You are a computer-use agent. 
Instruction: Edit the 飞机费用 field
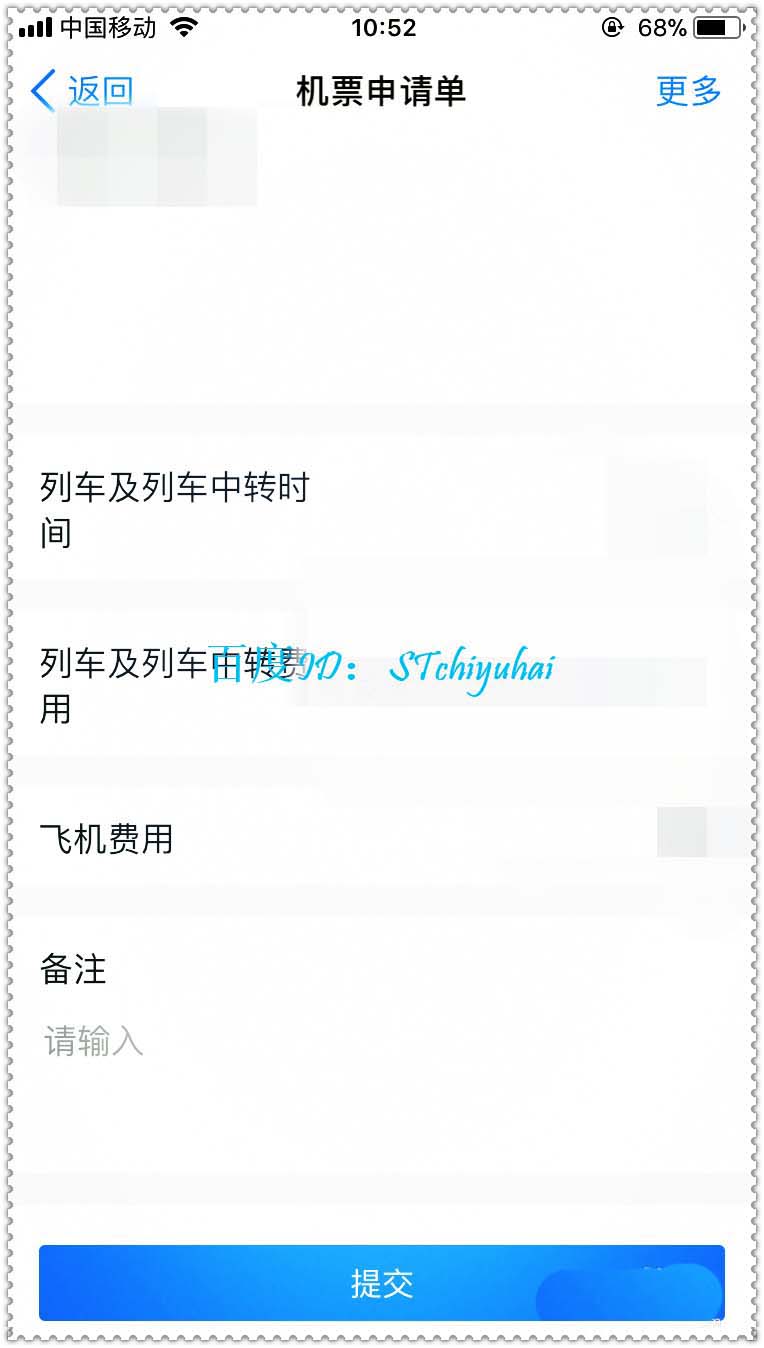[600, 837]
